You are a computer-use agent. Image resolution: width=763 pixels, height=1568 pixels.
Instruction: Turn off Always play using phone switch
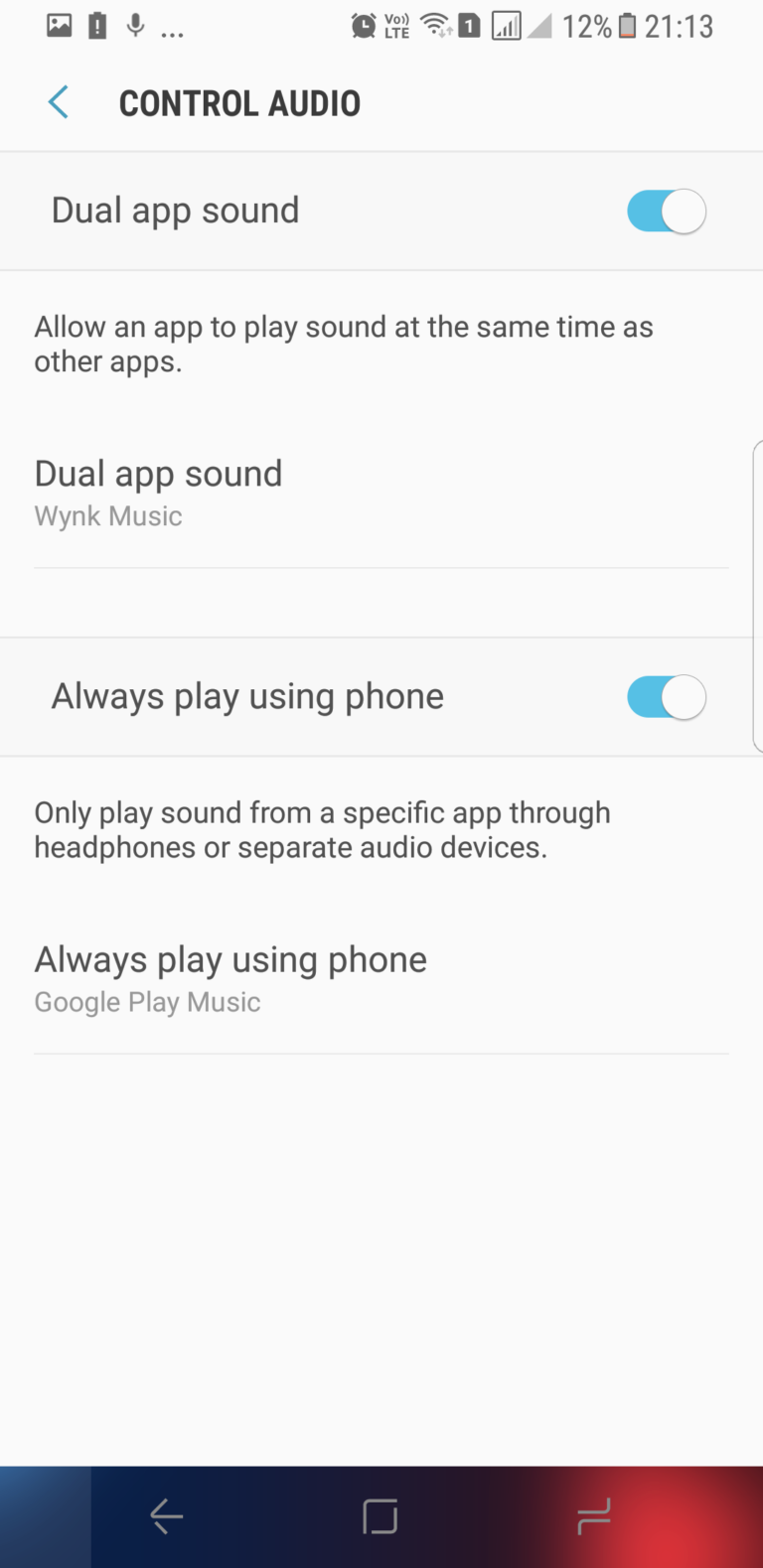click(666, 696)
